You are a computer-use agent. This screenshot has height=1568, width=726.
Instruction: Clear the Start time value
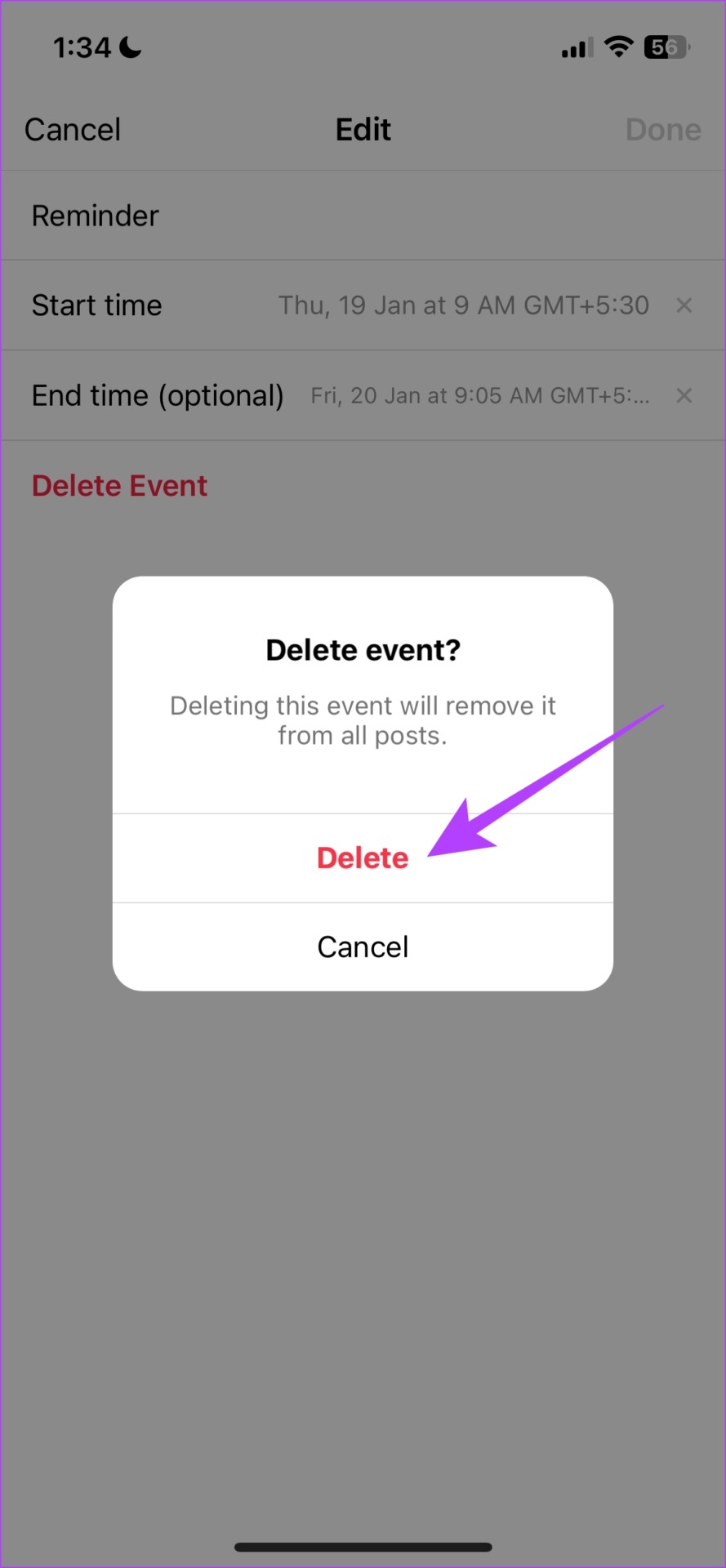tap(684, 305)
